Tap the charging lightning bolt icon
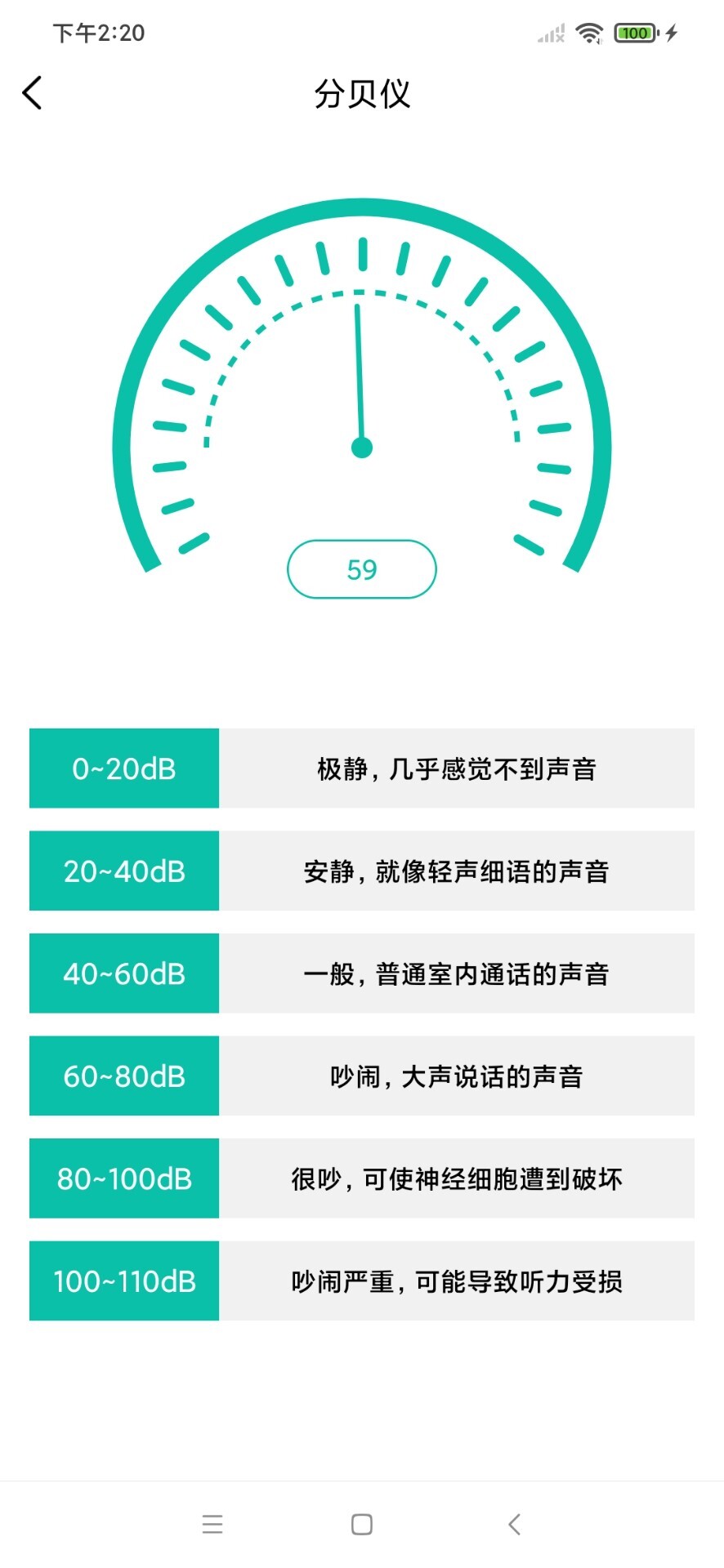This screenshot has height=1568, width=724. click(672, 32)
